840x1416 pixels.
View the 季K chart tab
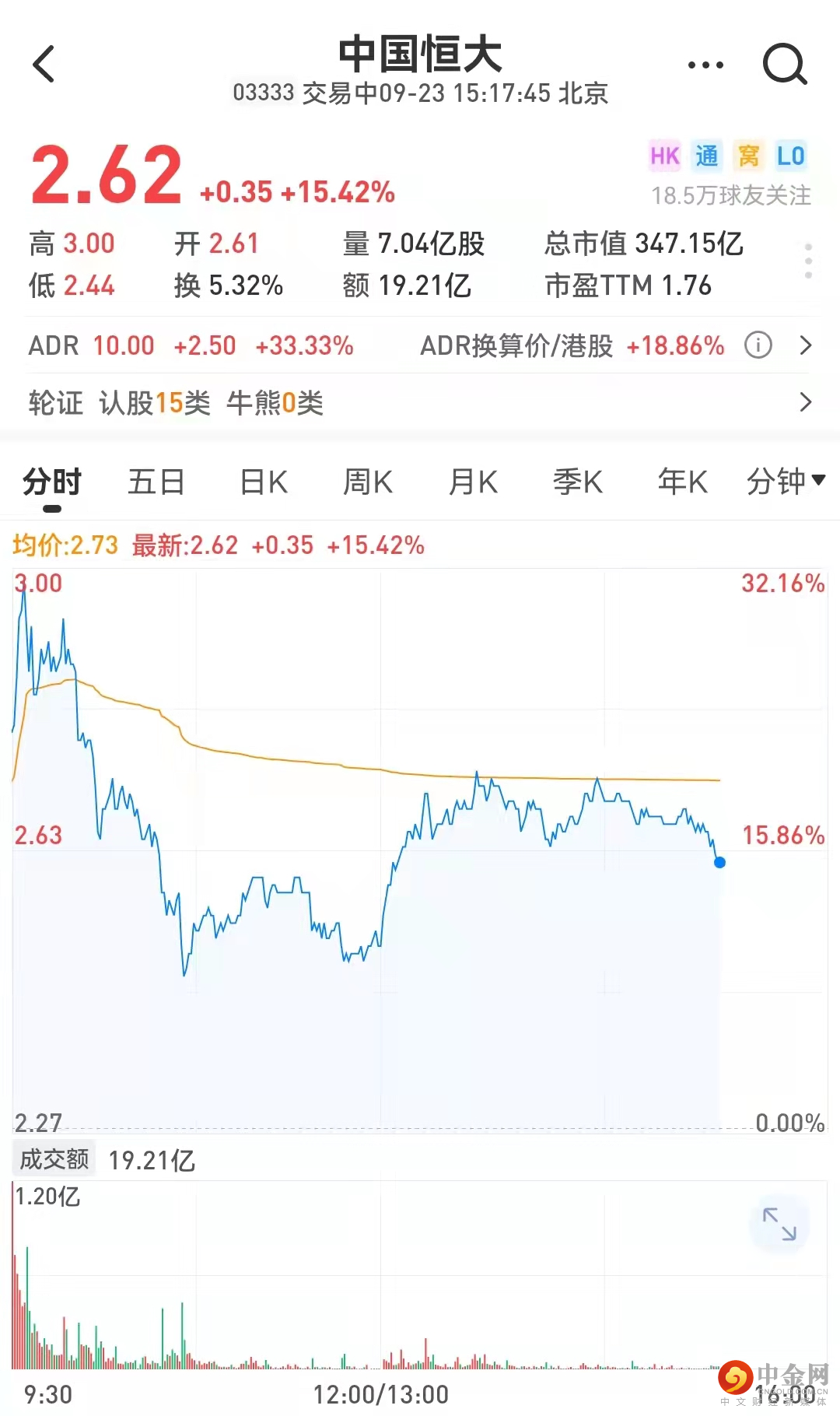pos(577,482)
